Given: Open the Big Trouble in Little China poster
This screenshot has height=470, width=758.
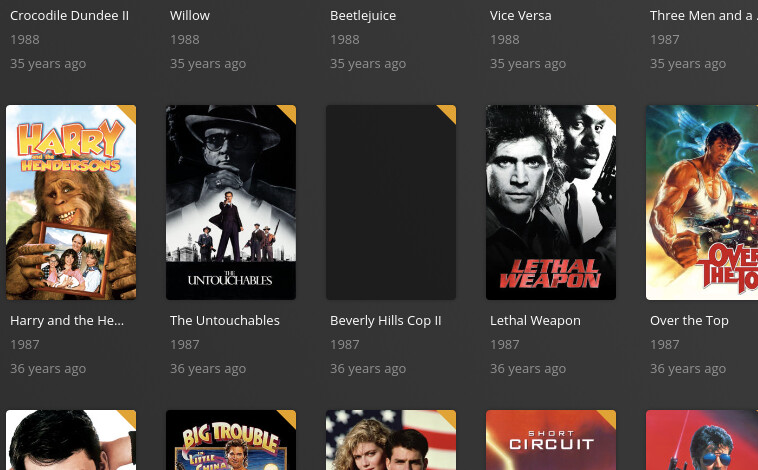Looking at the screenshot, I should pos(231,441).
